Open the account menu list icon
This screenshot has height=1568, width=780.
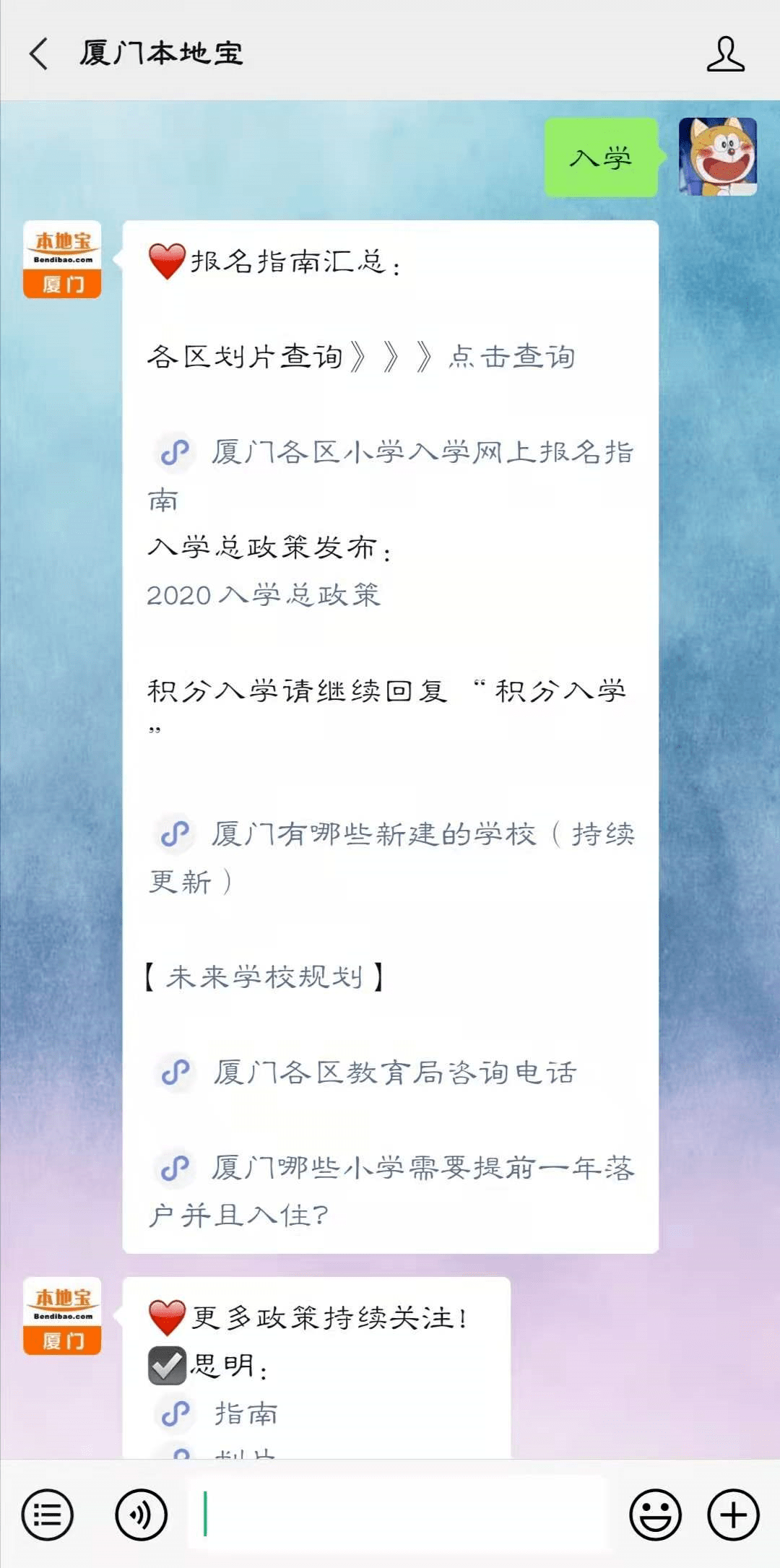click(x=48, y=1514)
